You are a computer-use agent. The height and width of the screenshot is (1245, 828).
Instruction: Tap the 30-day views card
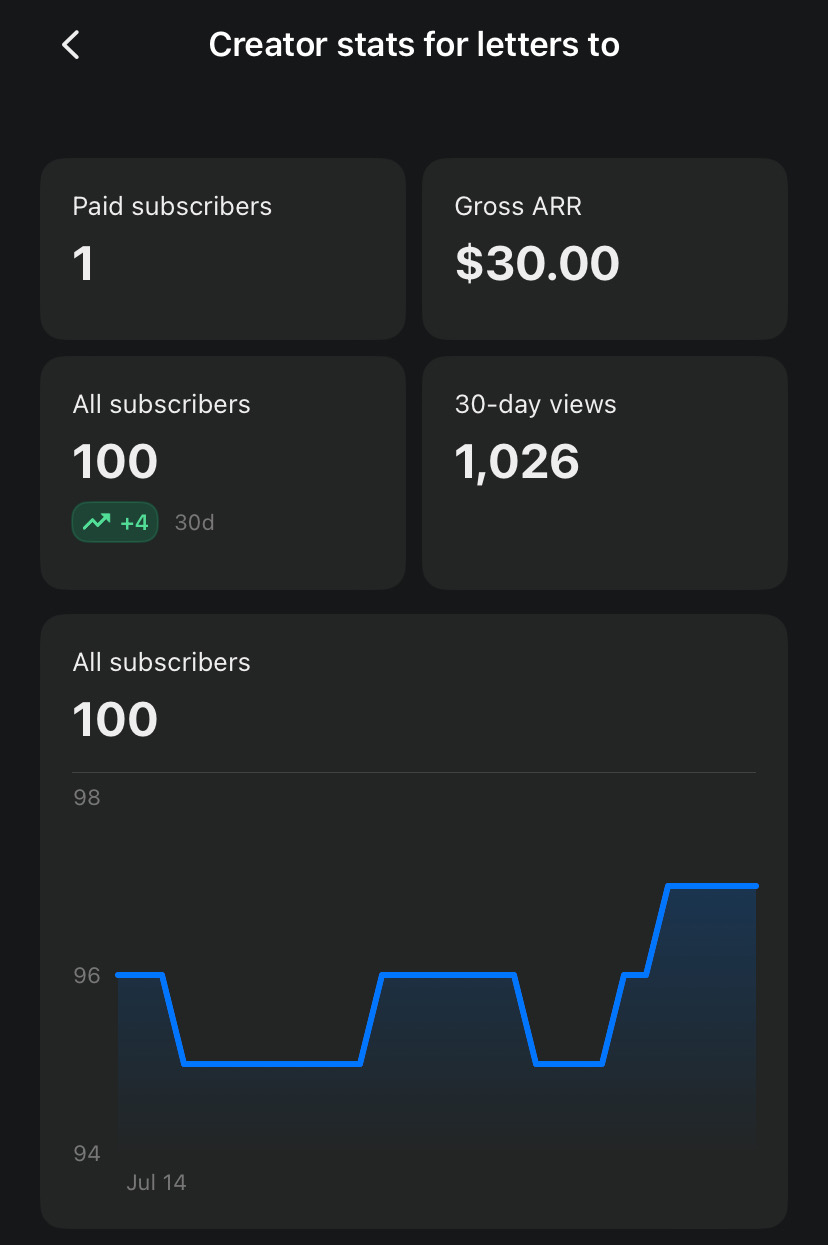[x=604, y=471]
